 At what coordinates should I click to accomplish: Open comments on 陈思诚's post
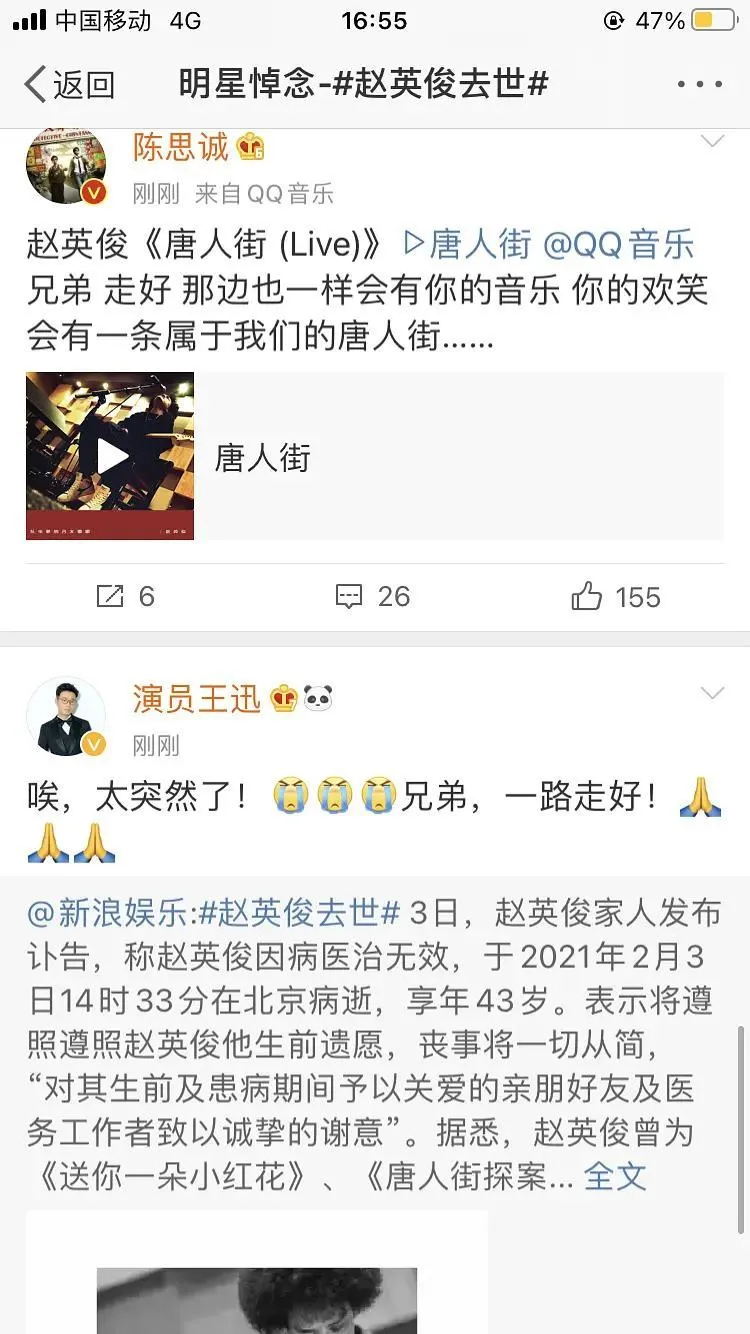373,597
